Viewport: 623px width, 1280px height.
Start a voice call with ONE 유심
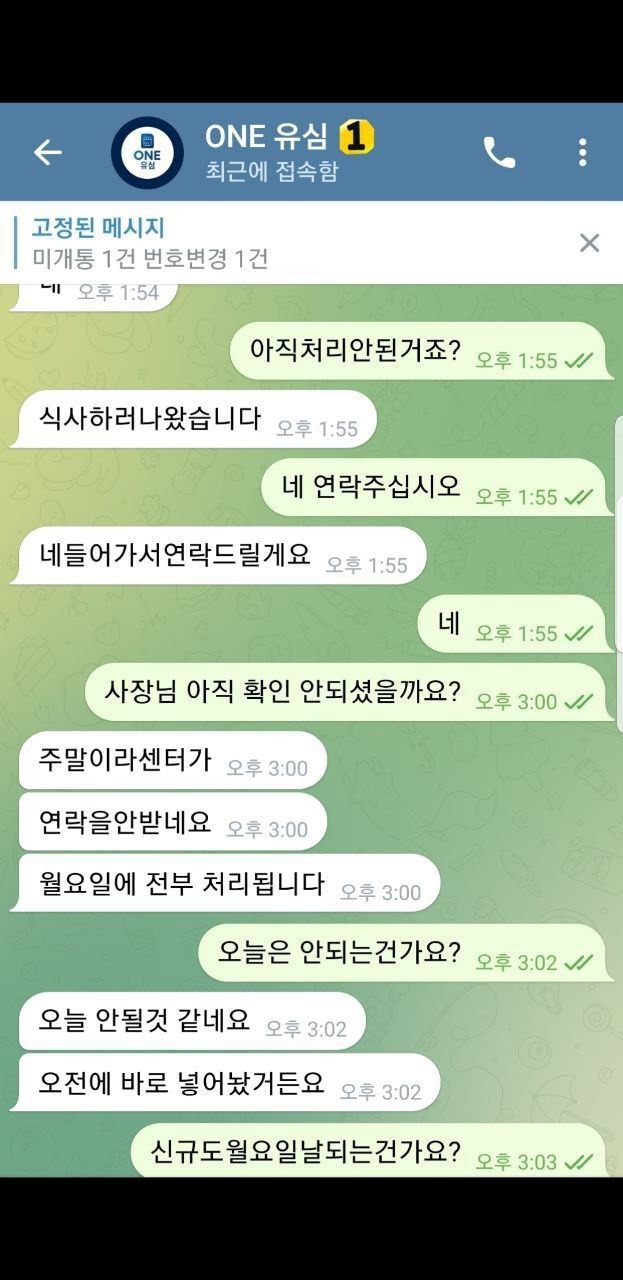point(499,152)
